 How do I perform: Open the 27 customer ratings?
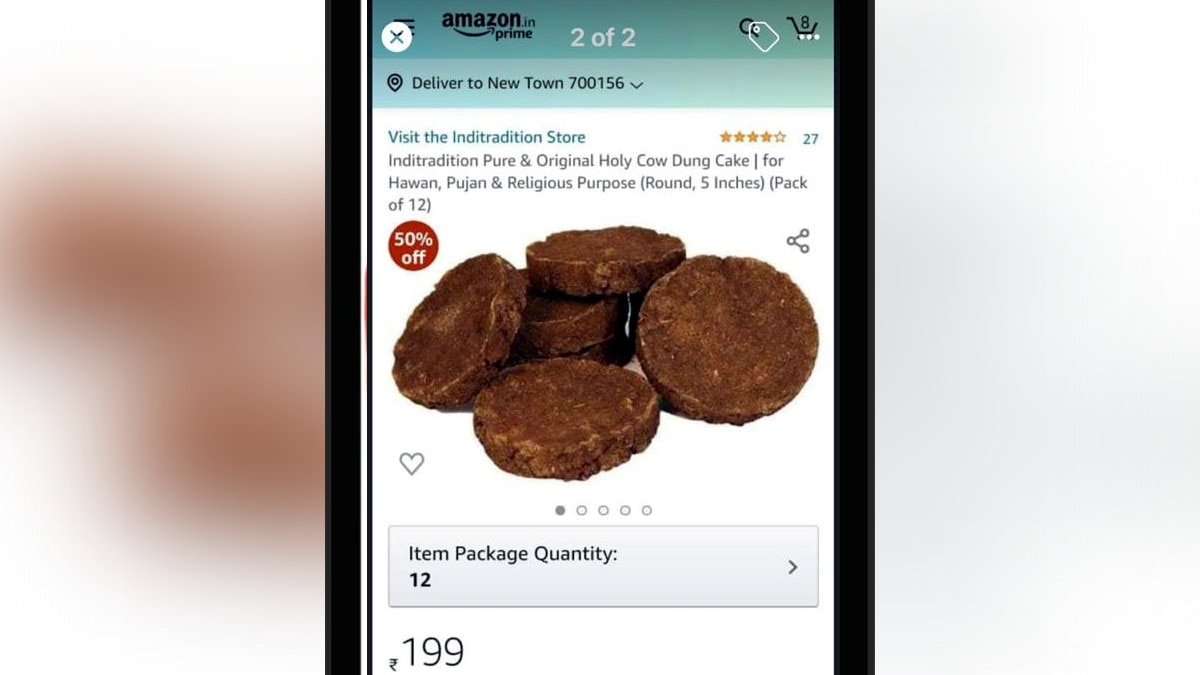810,139
